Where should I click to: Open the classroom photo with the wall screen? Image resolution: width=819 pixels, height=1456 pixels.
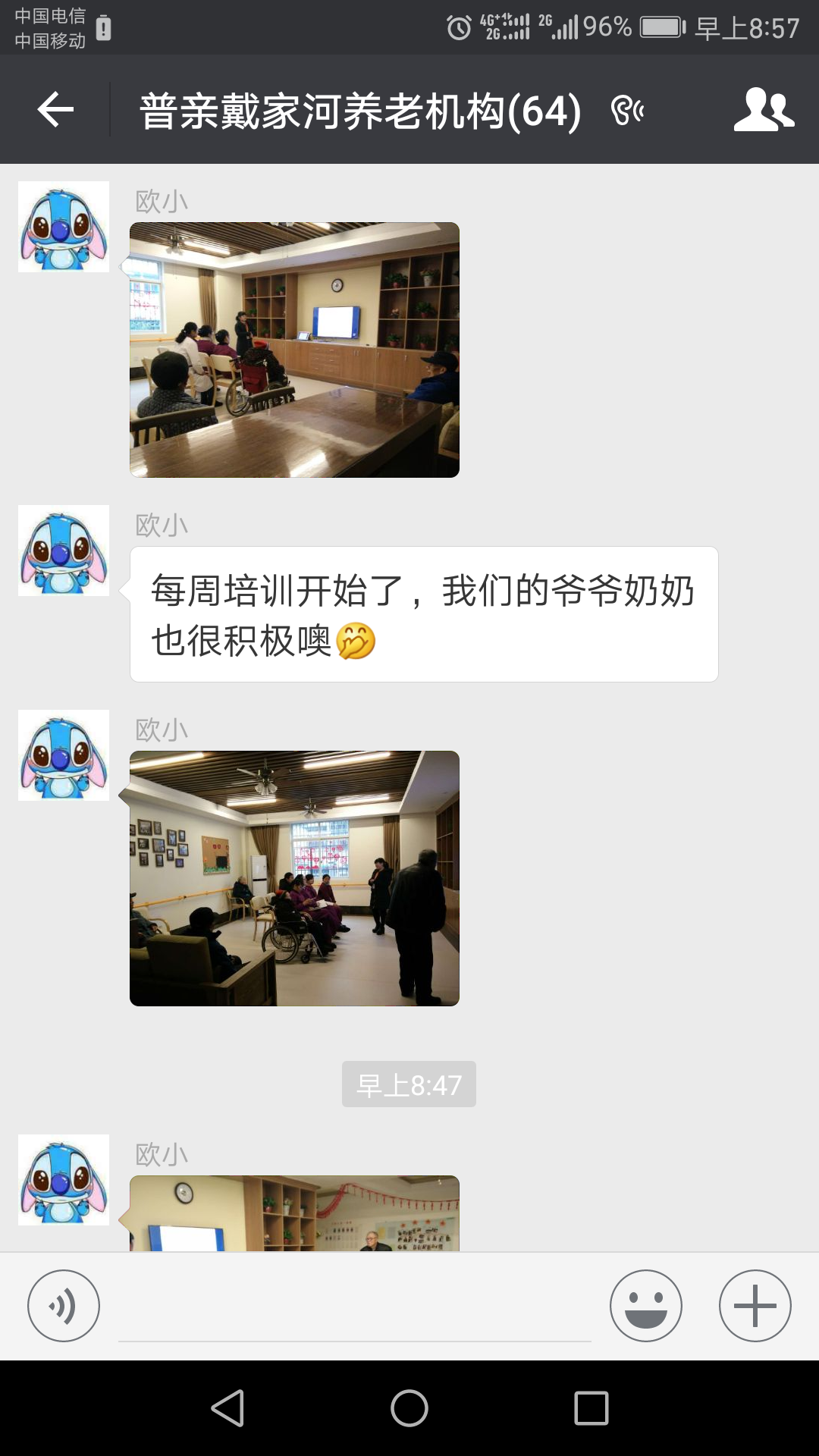(x=294, y=350)
